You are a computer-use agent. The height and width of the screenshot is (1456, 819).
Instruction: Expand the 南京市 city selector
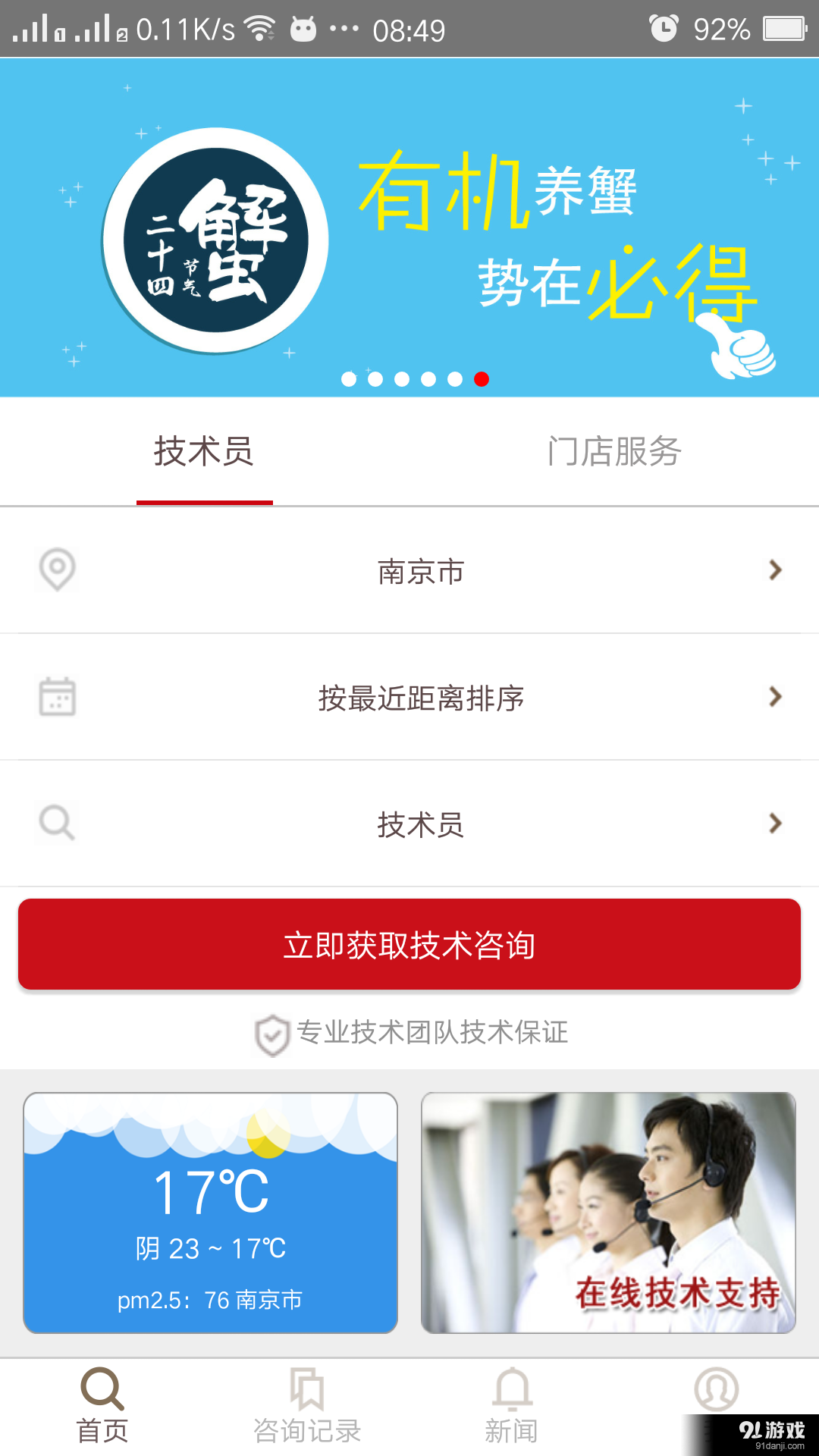(409, 570)
